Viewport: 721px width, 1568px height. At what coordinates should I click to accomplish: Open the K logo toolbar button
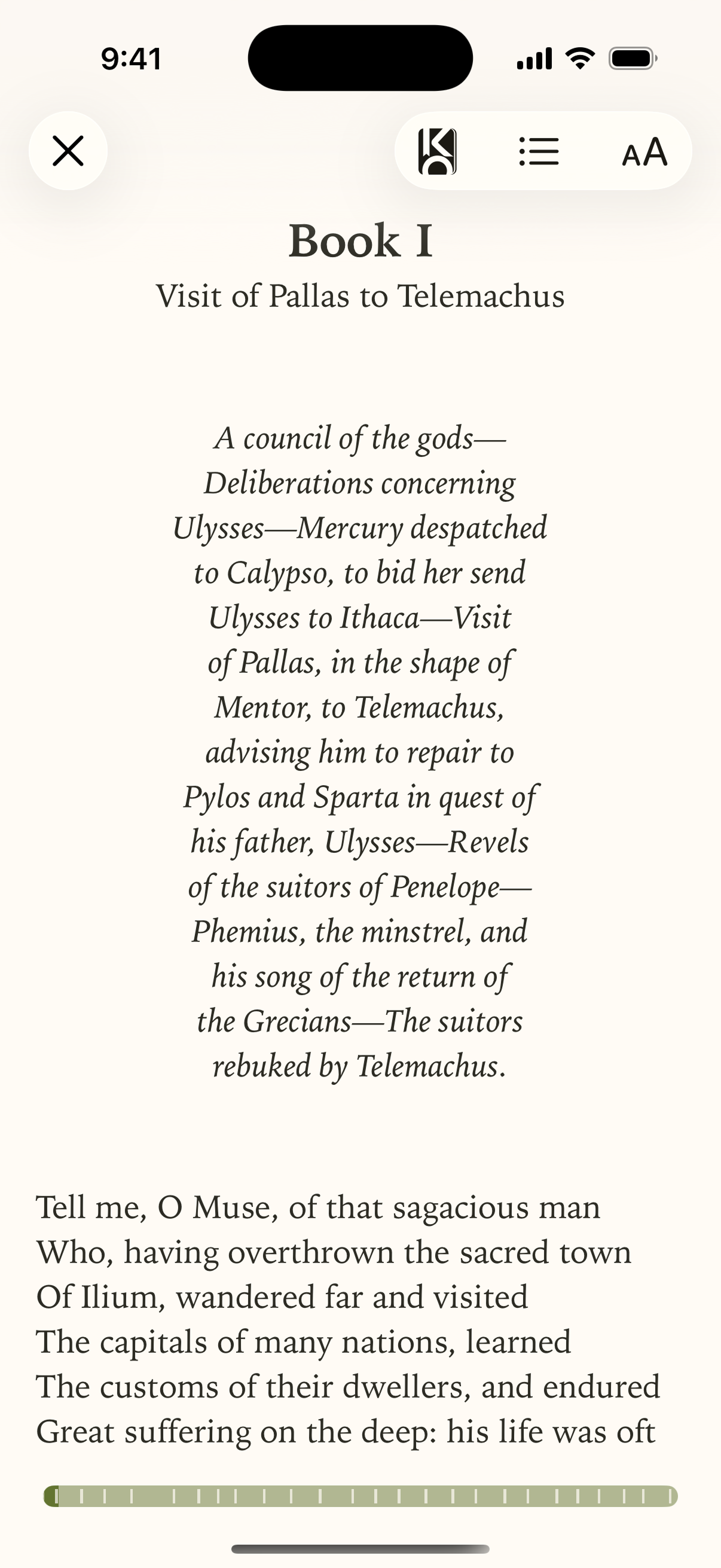437,151
